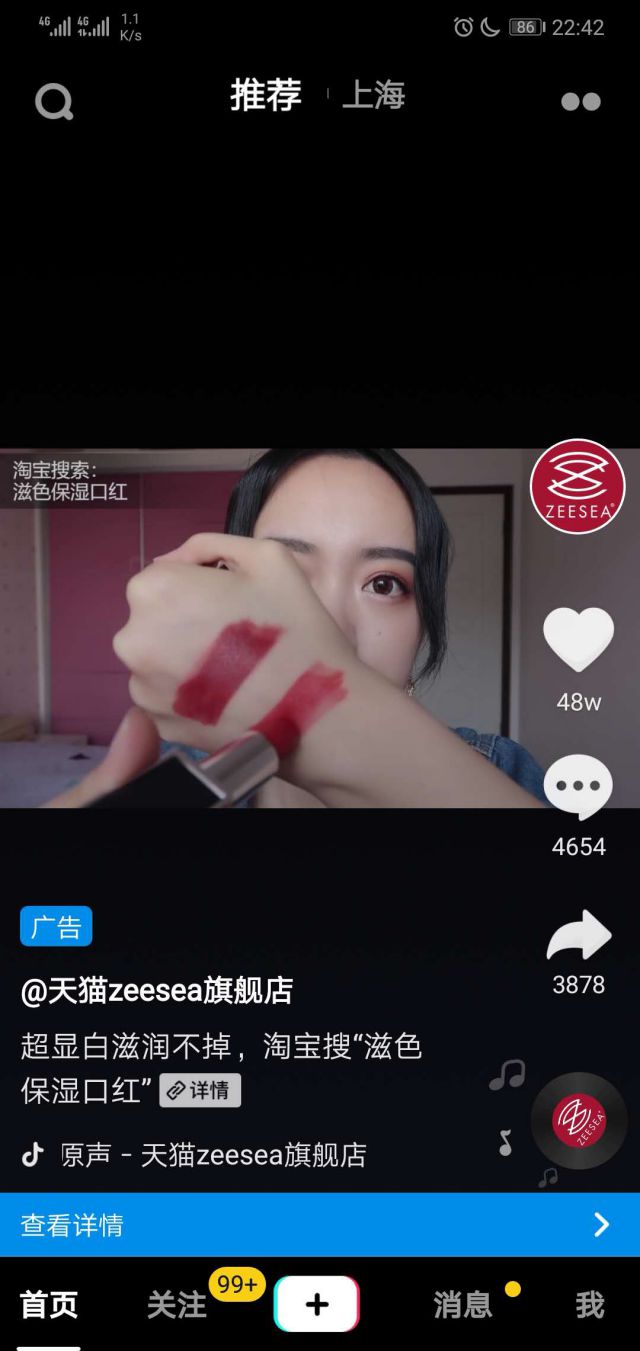
Task: Open the 消息 tab
Action: pos(463,1305)
